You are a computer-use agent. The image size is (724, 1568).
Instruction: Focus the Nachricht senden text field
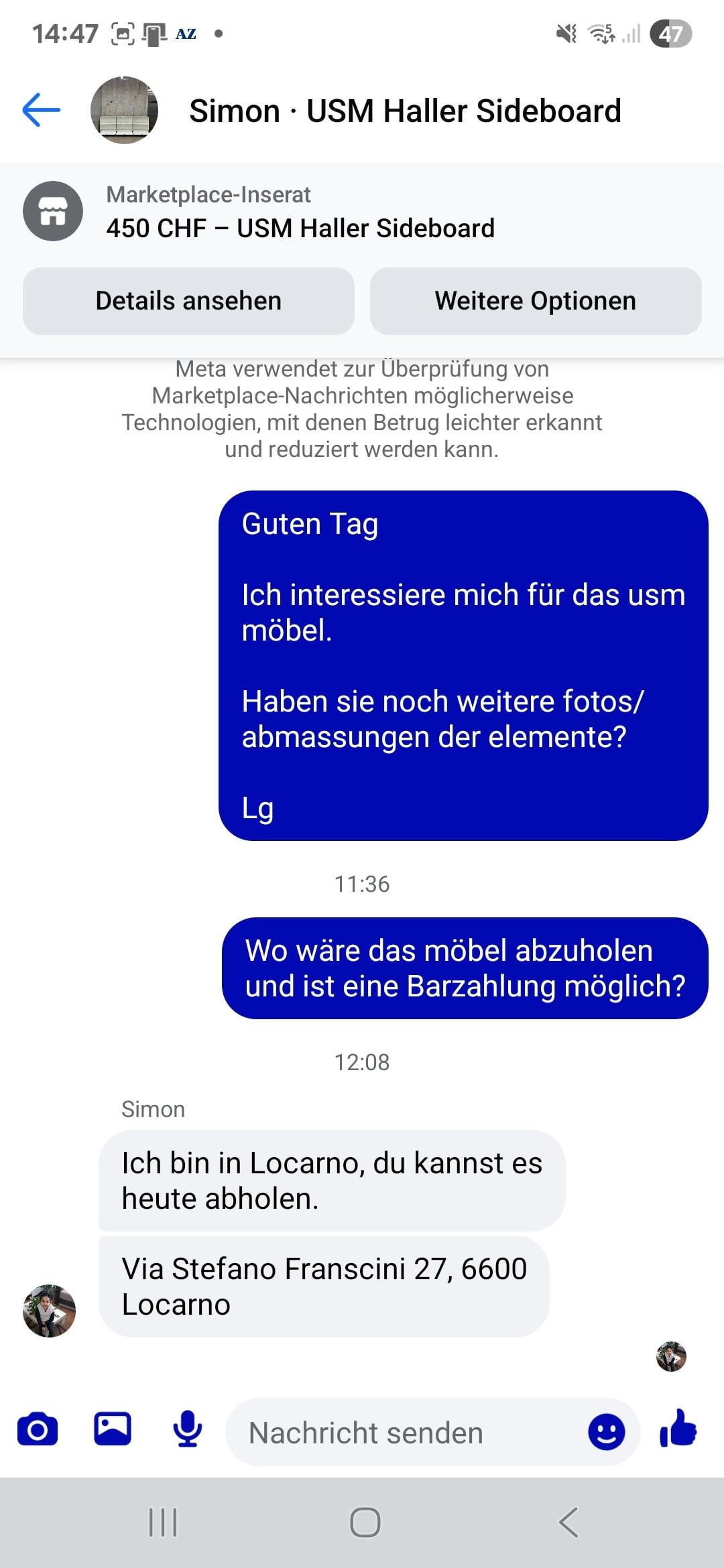(x=402, y=1433)
